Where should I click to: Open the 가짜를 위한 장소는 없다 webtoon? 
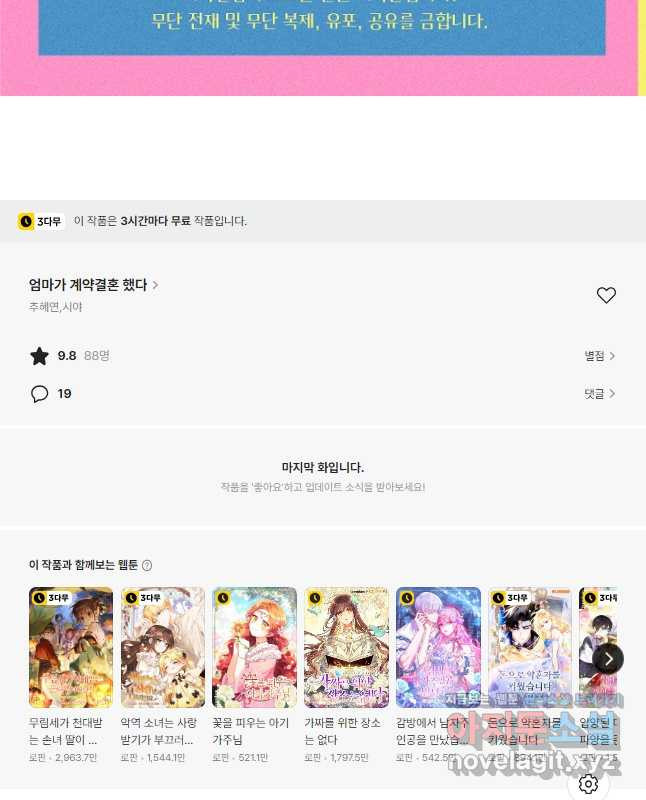click(x=346, y=648)
